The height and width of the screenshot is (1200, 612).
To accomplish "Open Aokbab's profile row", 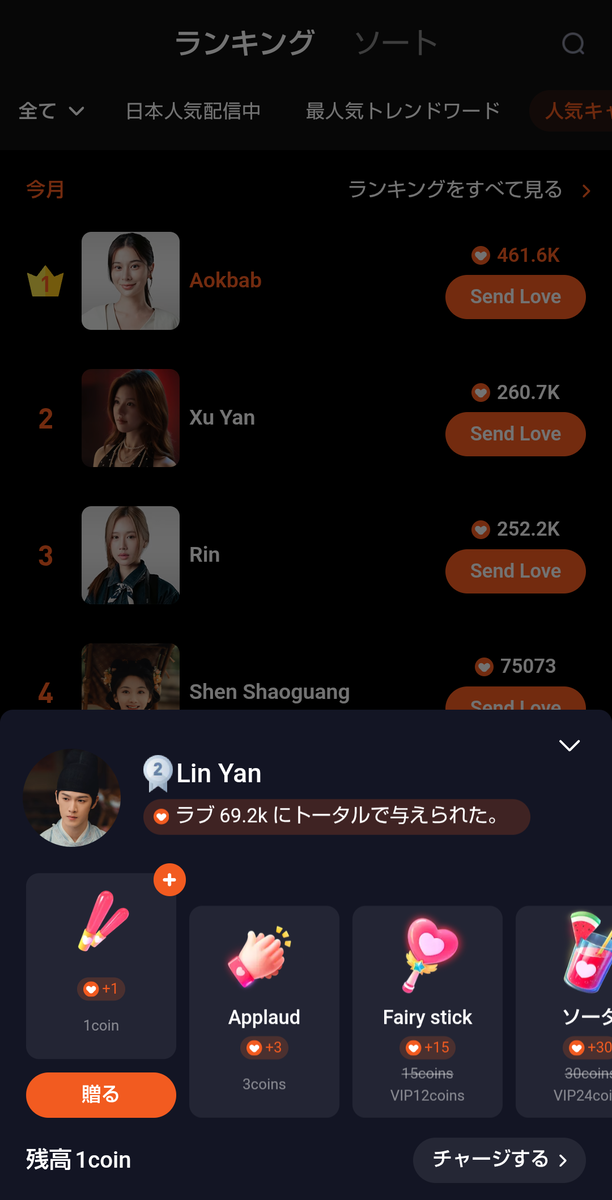I will pos(225,281).
